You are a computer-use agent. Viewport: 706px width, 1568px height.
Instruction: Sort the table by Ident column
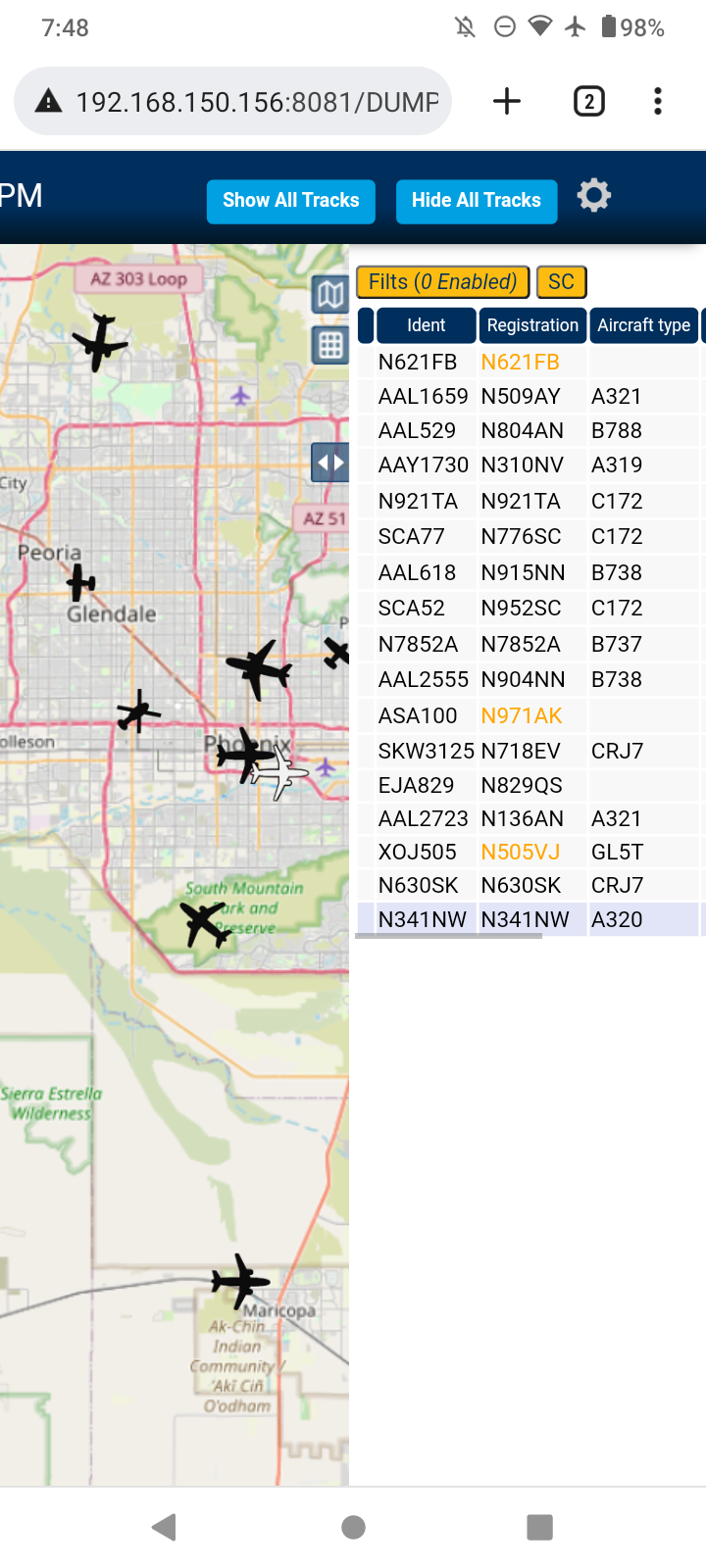426,325
